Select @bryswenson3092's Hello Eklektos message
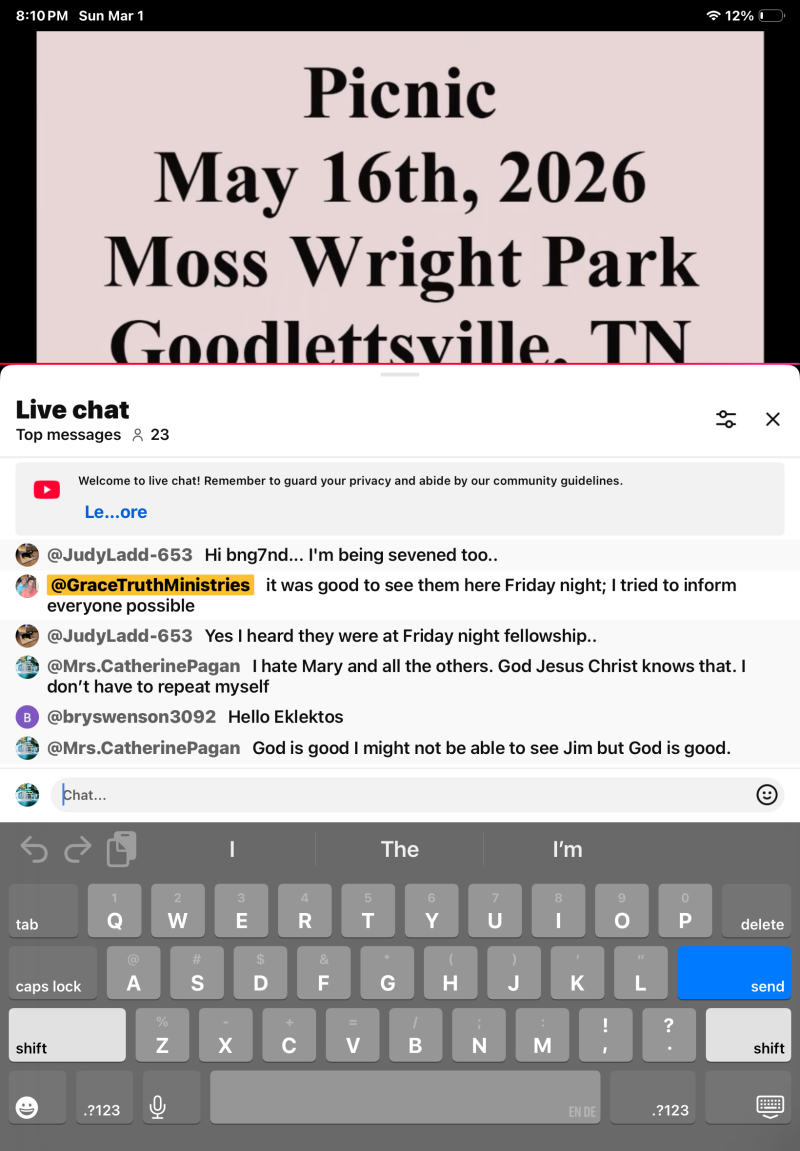 point(285,717)
